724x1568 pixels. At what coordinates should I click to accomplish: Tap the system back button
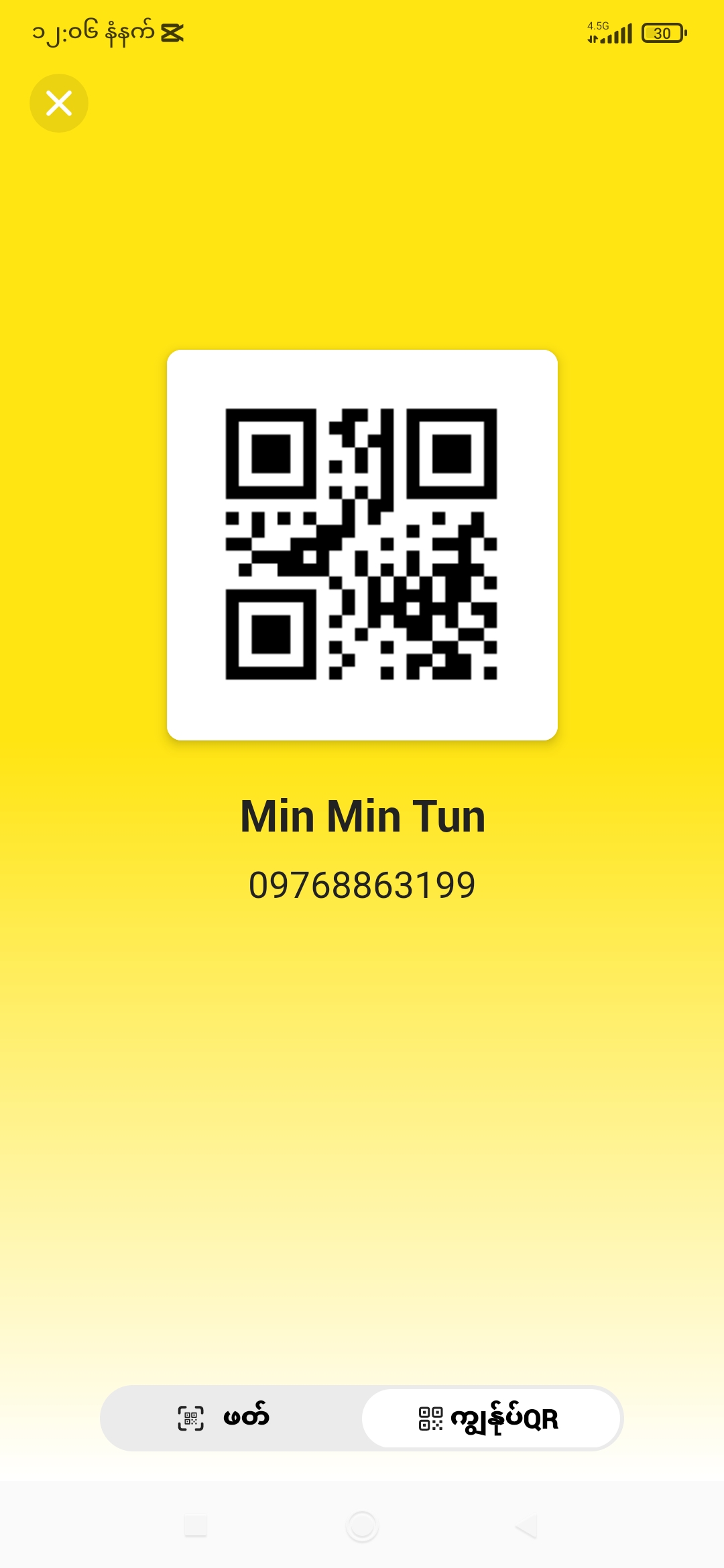[528, 1526]
